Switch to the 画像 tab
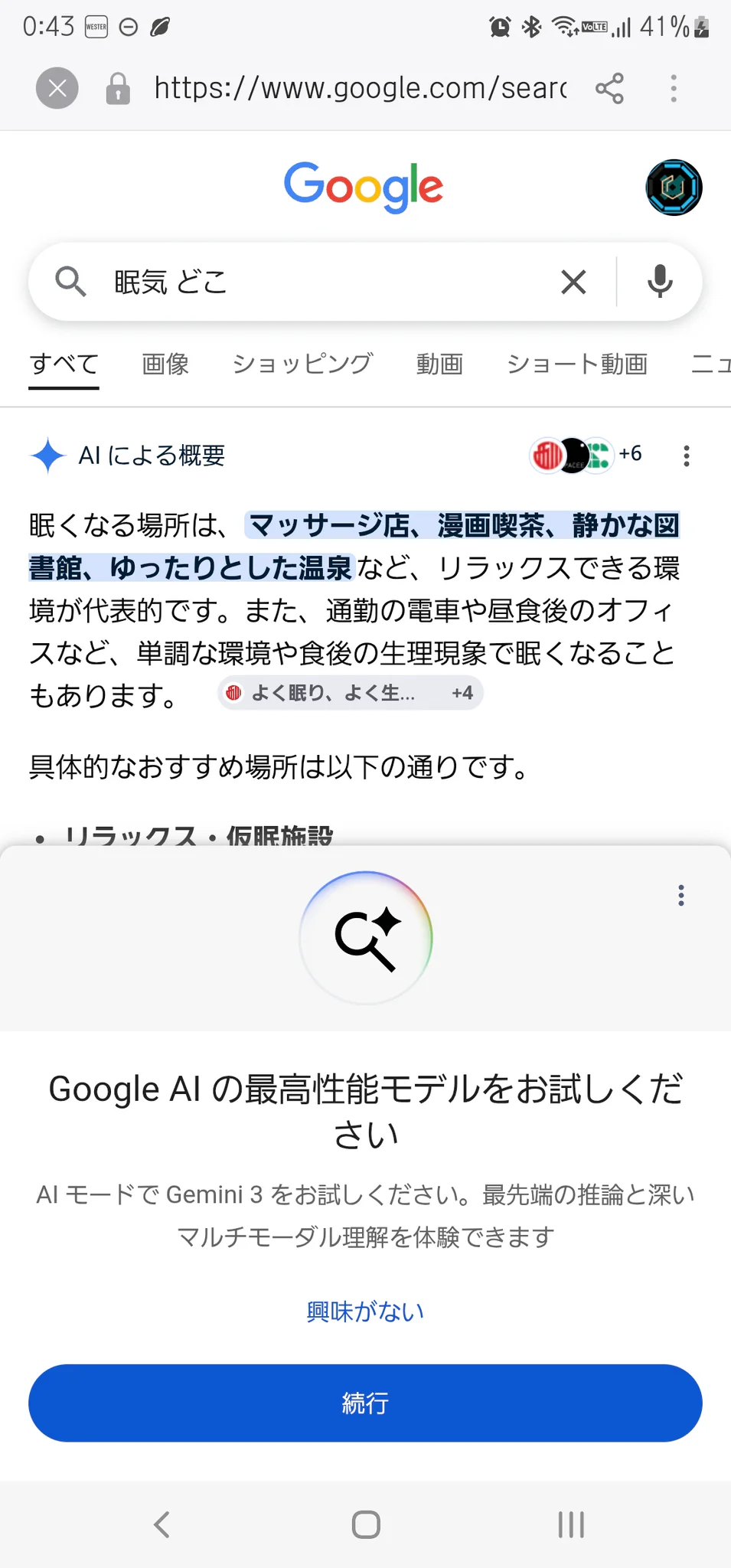This screenshot has height=1568, width=731. tap(165, 364)
